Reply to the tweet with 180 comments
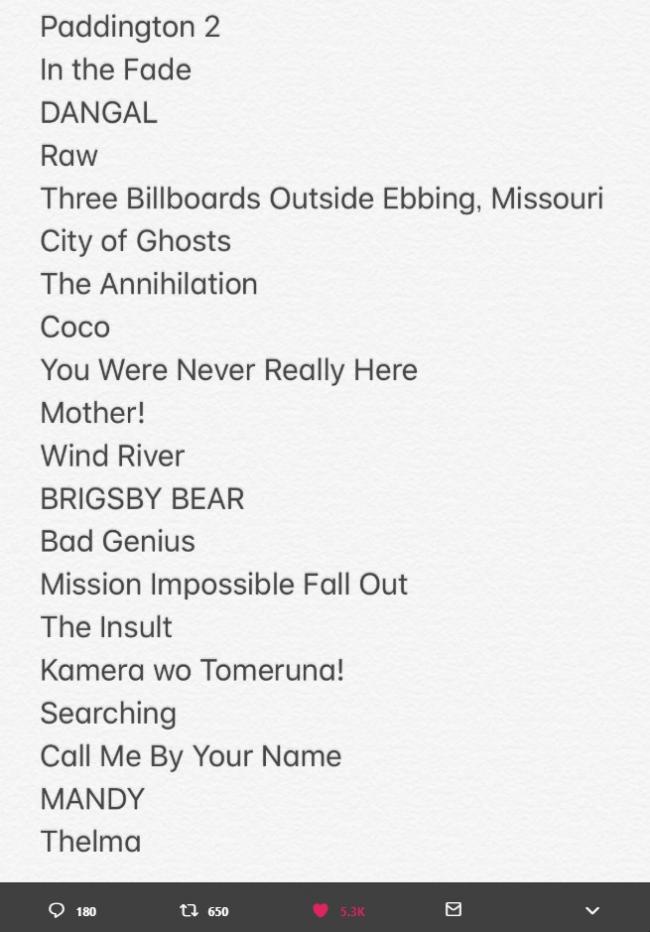 tap(57, 910)
